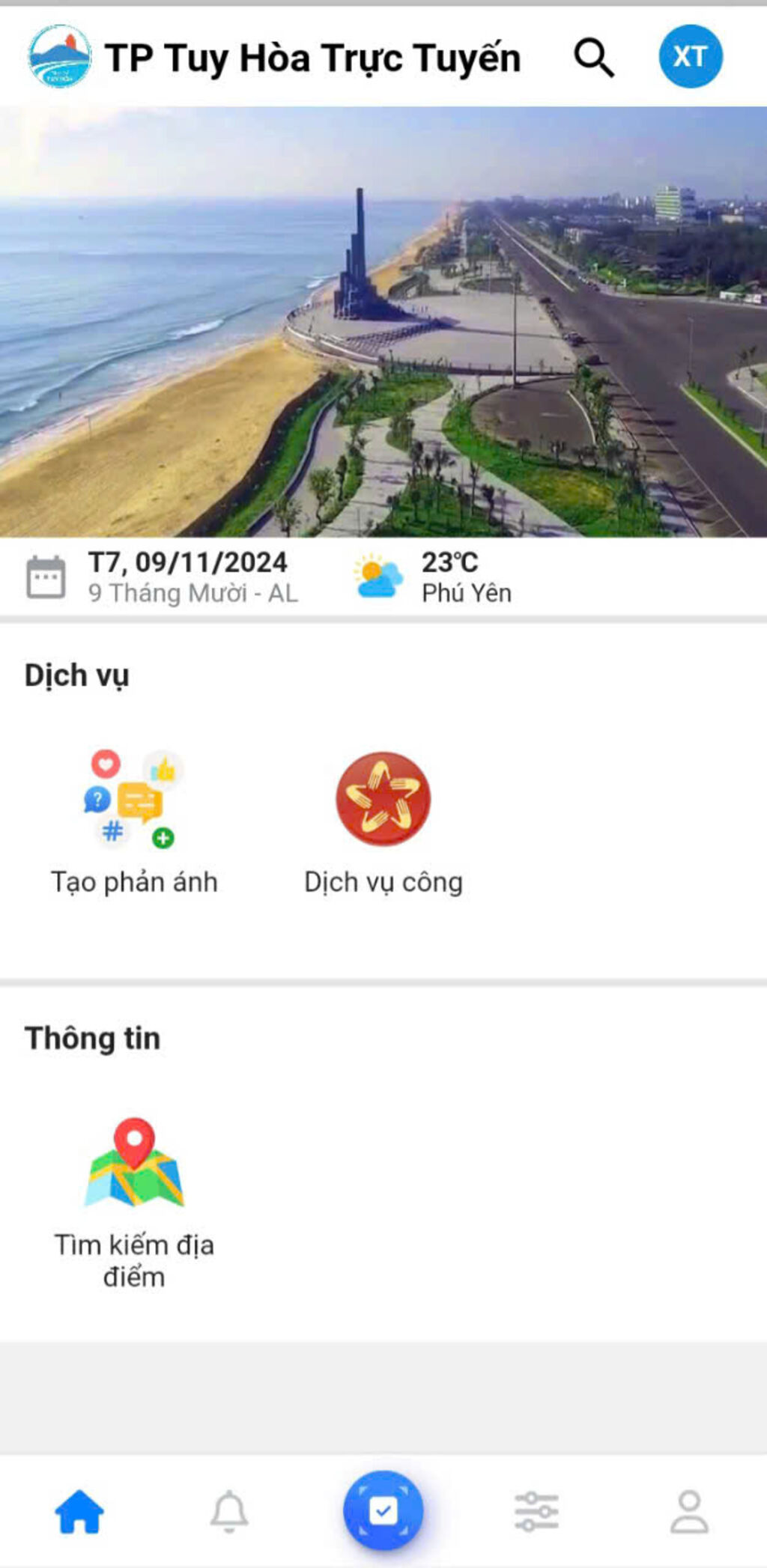This screenshot has height=1568, width=767.
Task: Open the notifications bell tab
Action: (x=229, y=1510)
